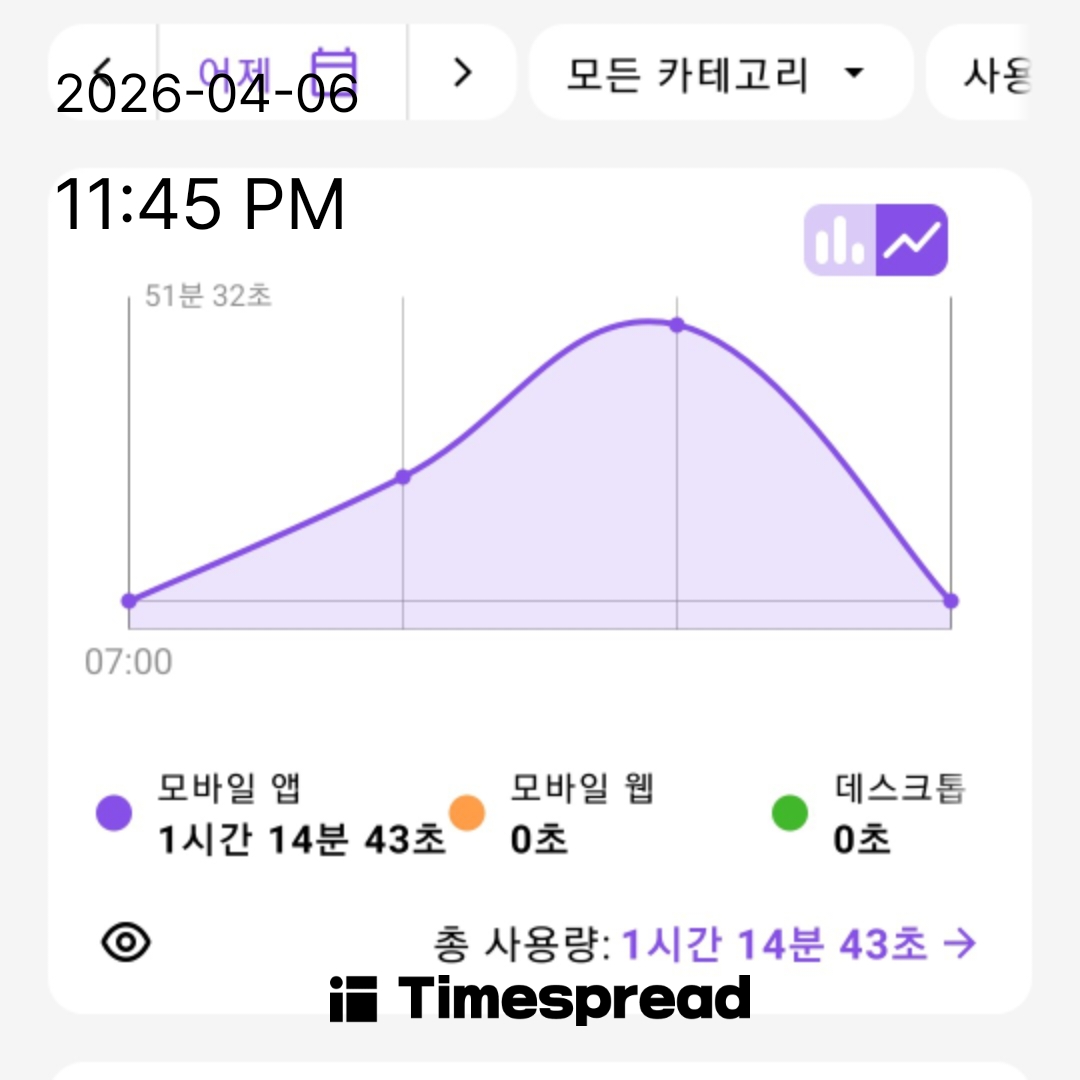
Task: Open 총 사용량 1시간 14분 43초 details
Action: [x=798, y=943]
